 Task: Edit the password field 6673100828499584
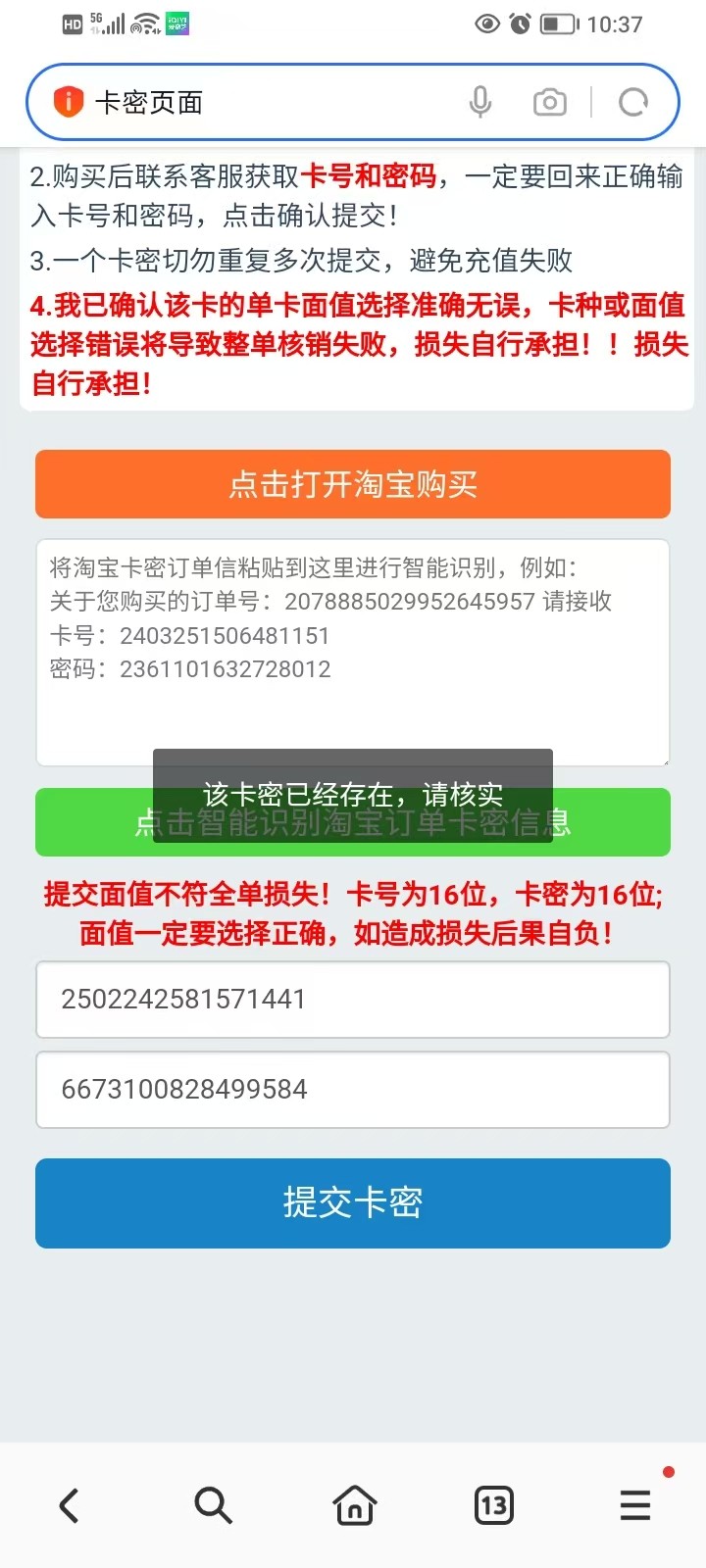[353, 1090]
